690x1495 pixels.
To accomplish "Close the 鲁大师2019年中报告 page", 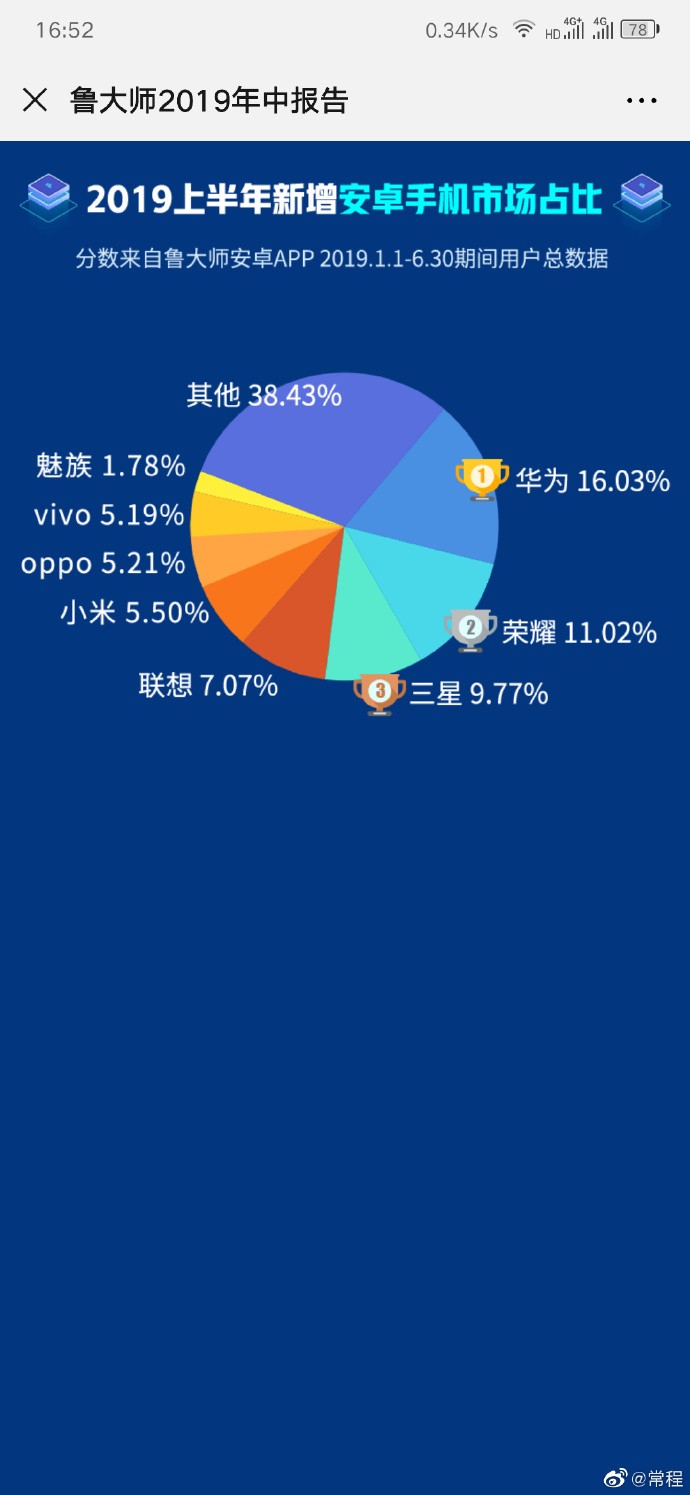I will (35, 100).
